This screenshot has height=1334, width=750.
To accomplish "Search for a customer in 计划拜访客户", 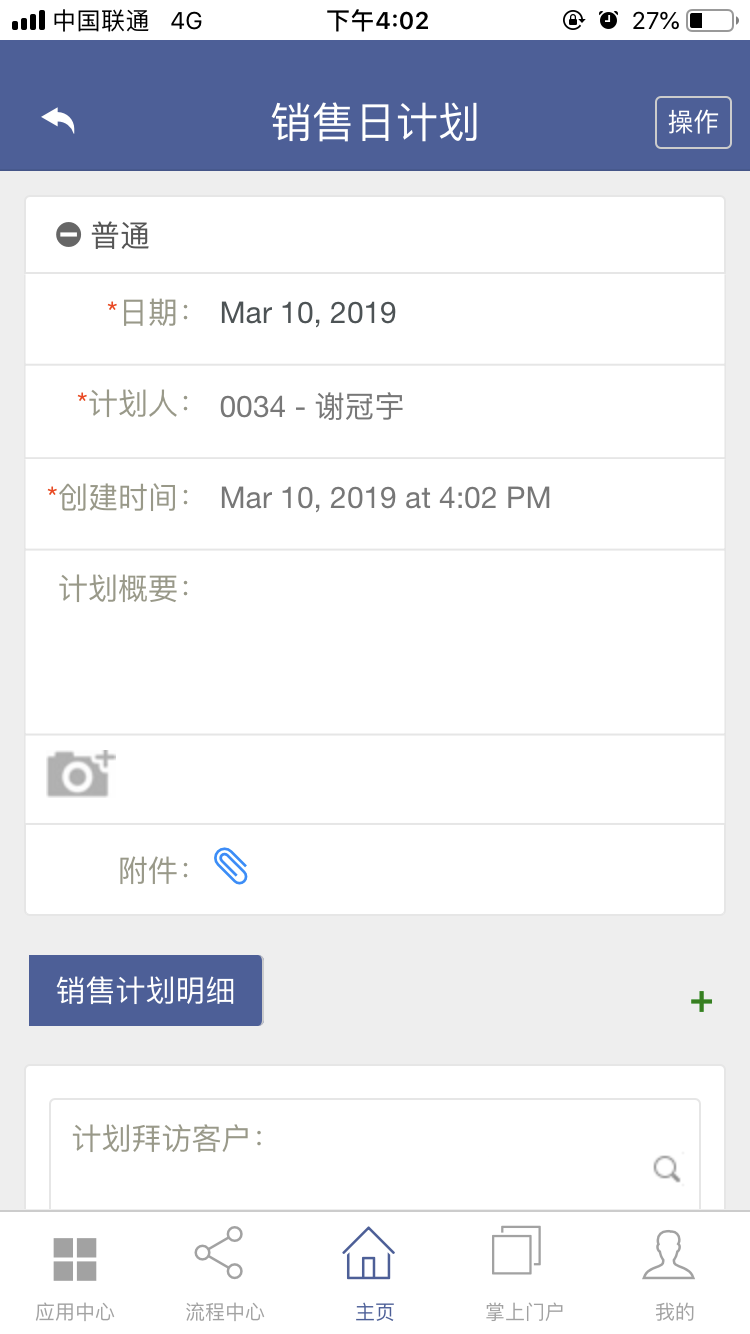I will coord(666,1168).
